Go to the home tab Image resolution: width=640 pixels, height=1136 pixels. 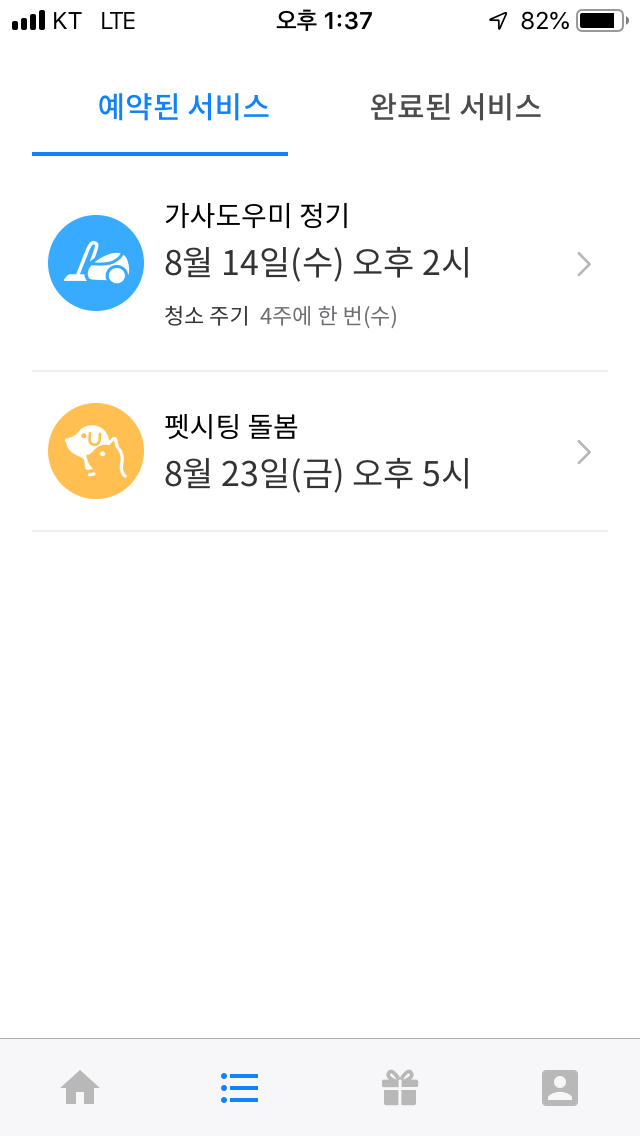(80, 1087)
